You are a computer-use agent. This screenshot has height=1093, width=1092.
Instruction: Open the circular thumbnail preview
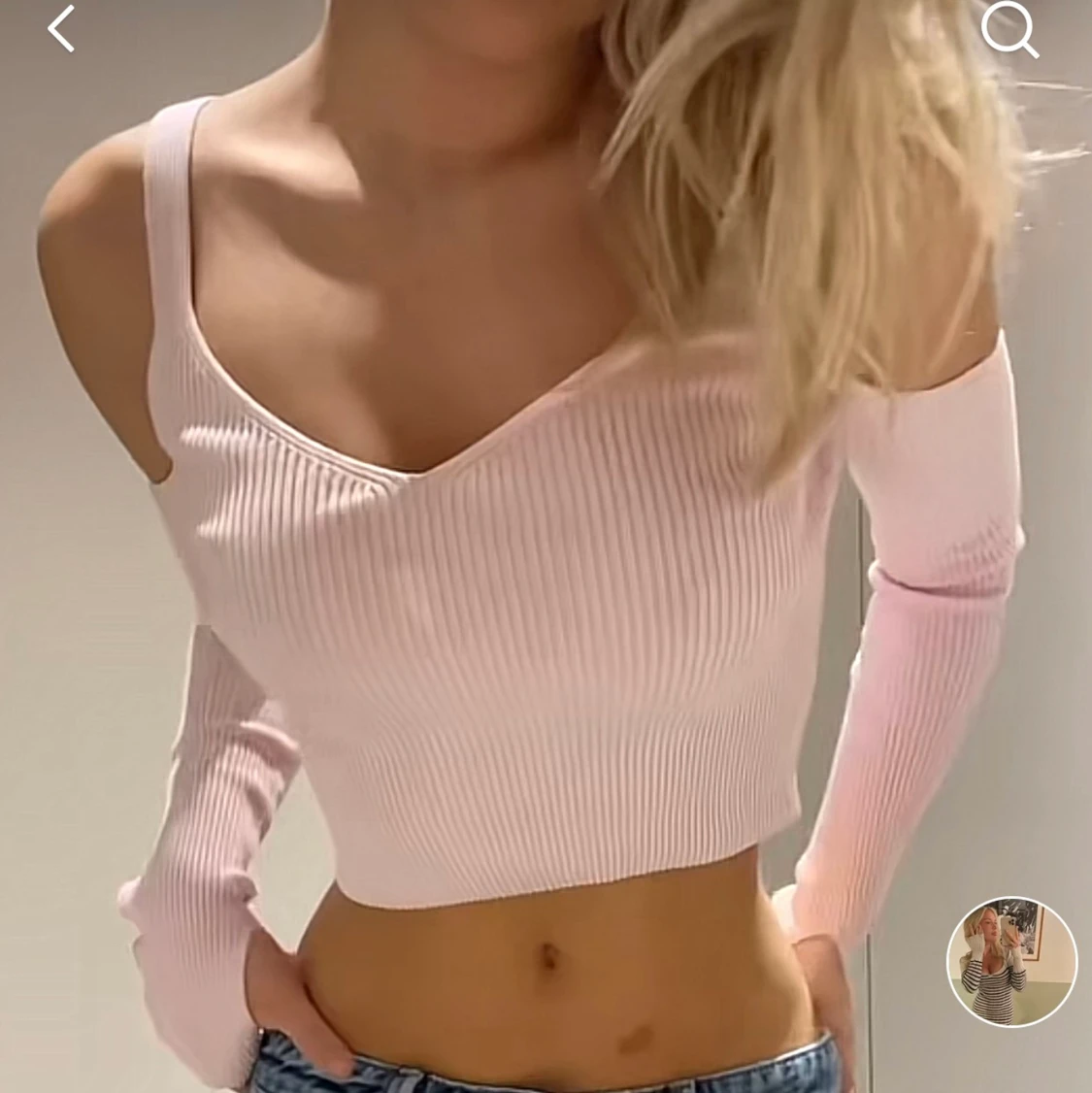click(1011, 962)
